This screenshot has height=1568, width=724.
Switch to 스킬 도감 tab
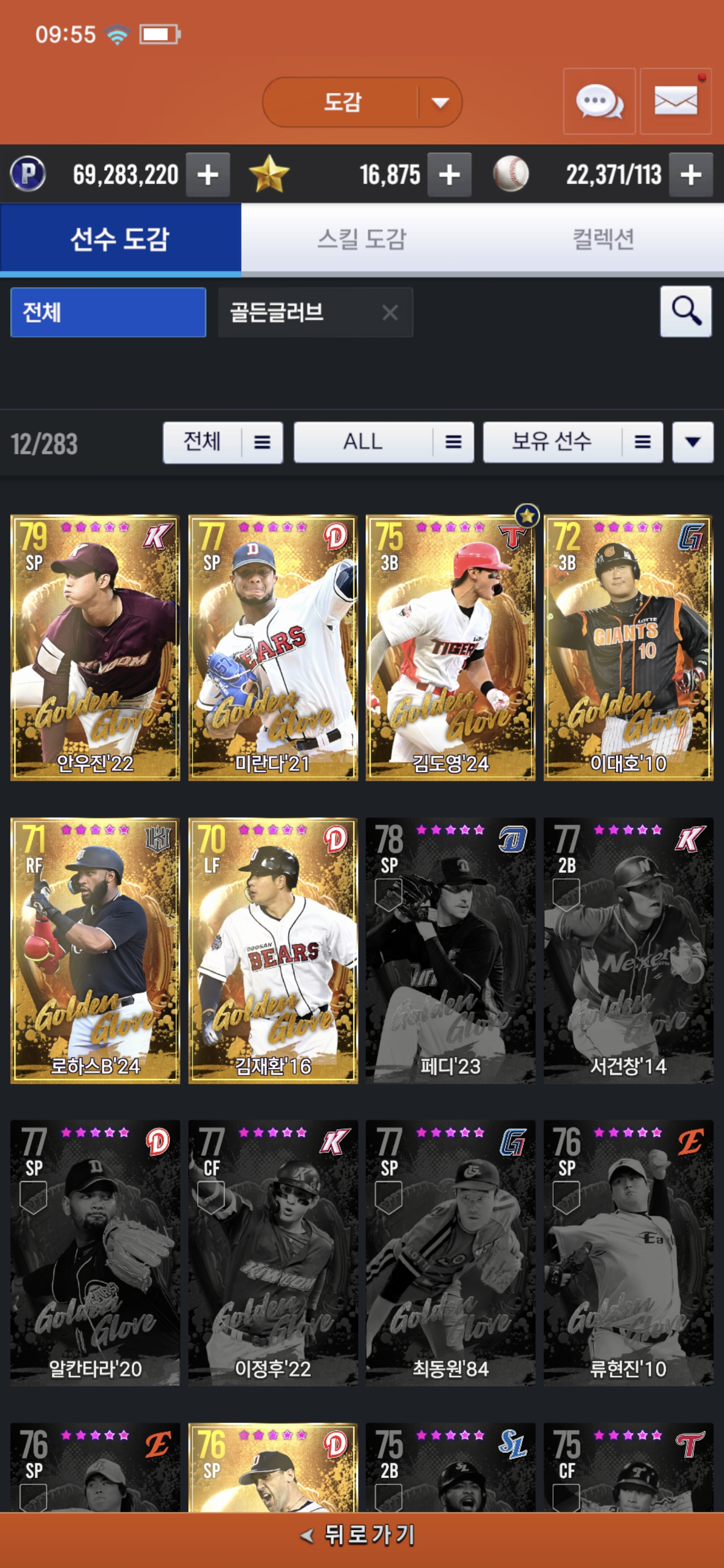(361, 238)
